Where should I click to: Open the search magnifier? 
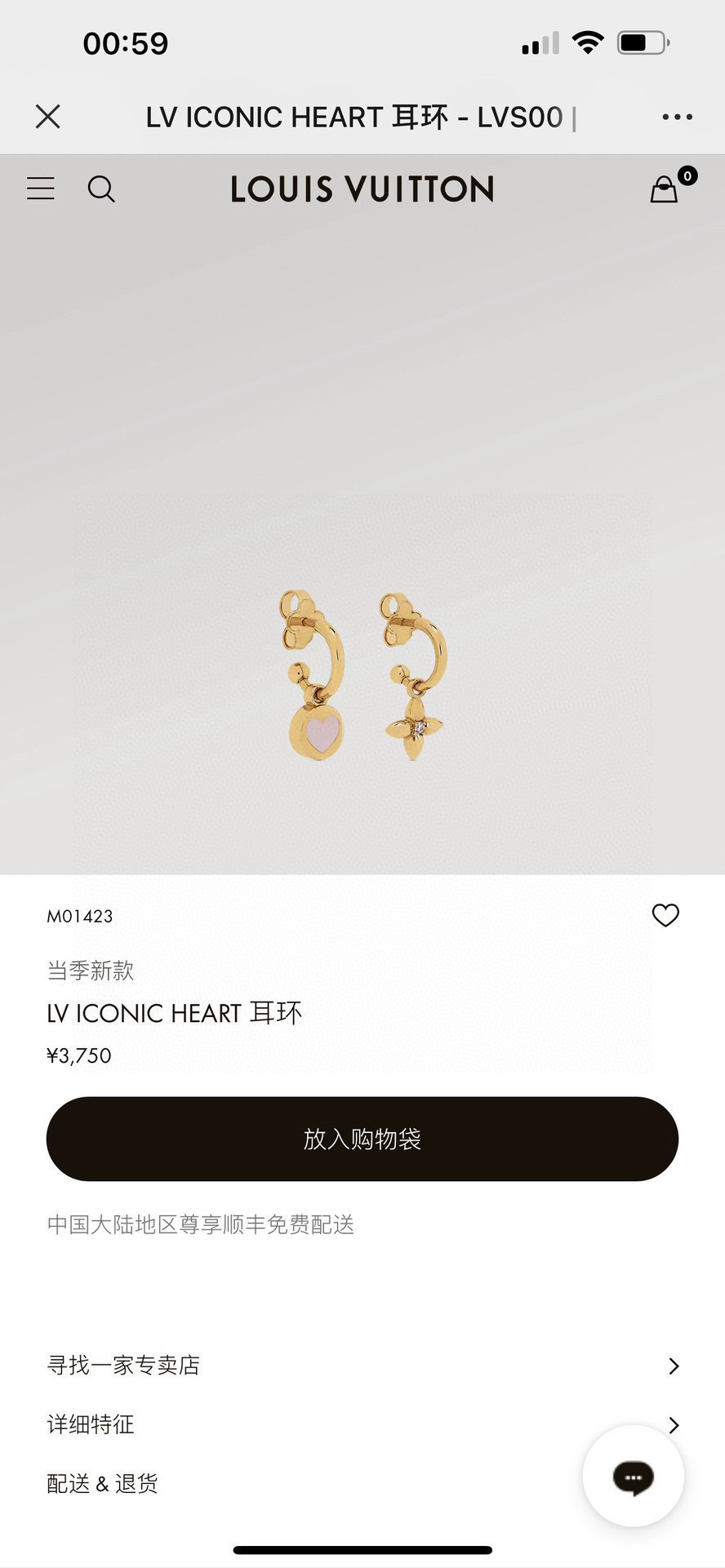point(101,189)
